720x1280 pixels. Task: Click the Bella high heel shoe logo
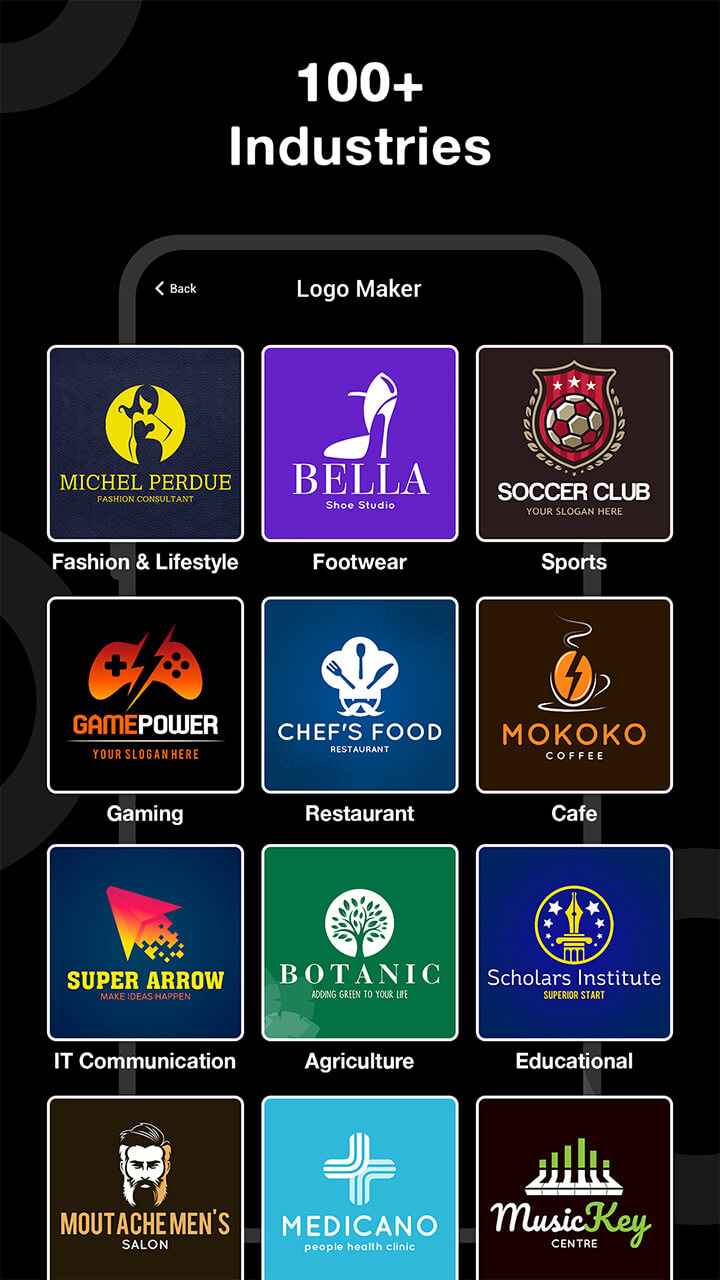pos(360,440)
